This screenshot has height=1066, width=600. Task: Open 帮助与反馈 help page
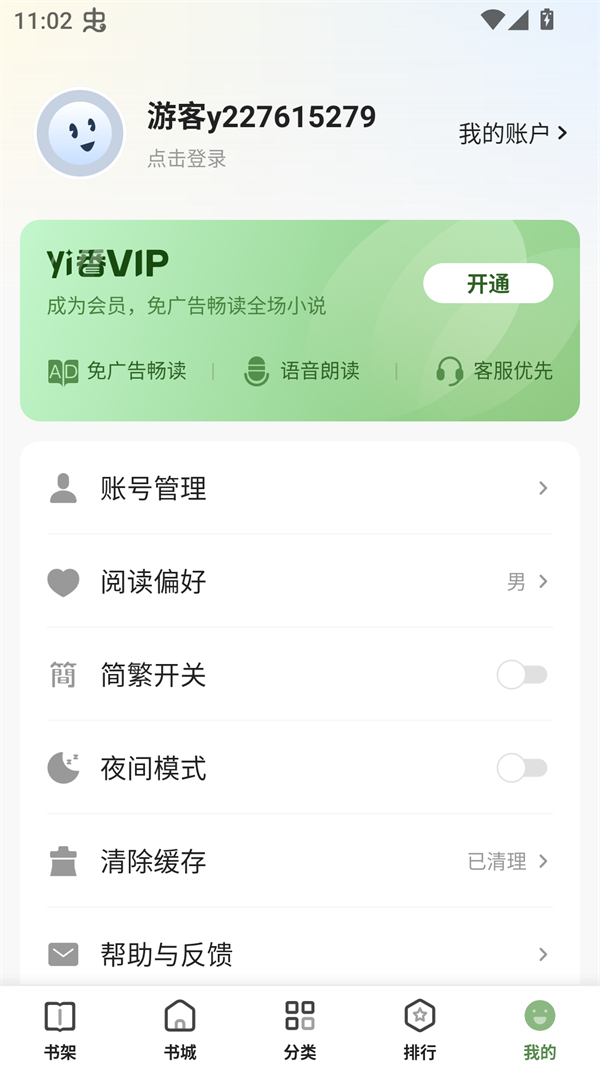pyautogui.click(x=300, y=955)
